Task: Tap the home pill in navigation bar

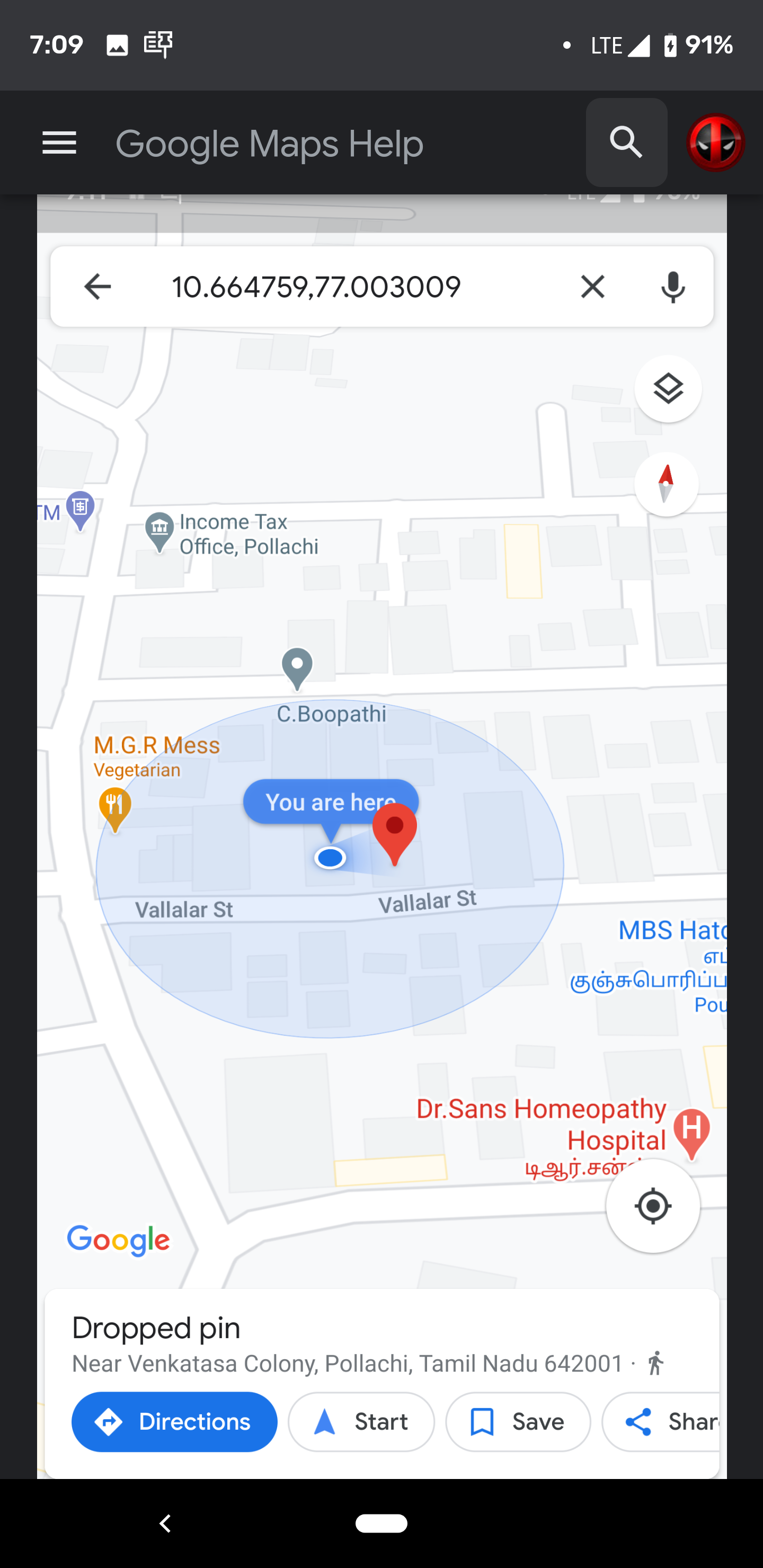Action: coord(382,1524)
